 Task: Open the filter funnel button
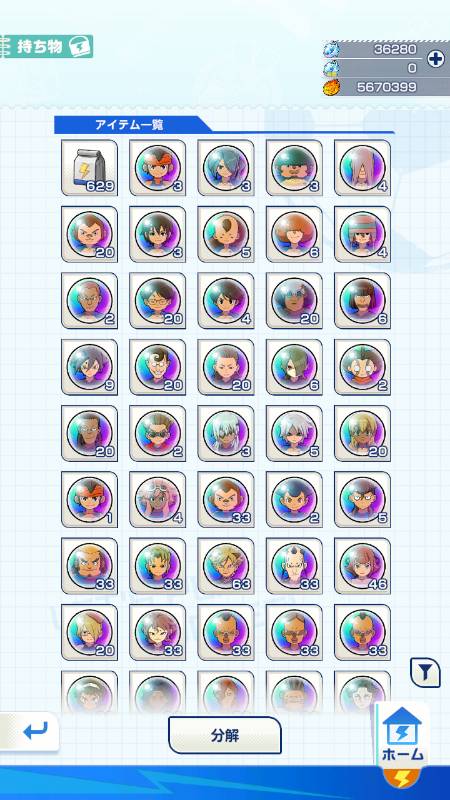425,672
